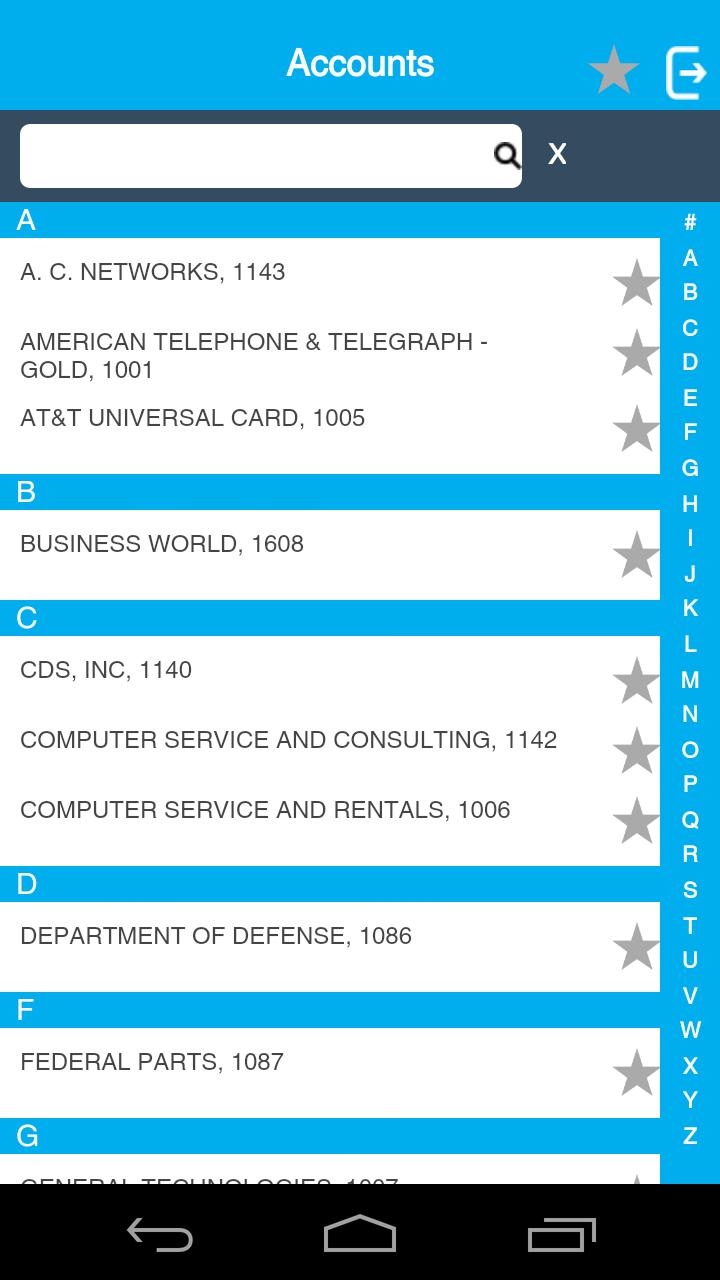Tap the magnifier search icon

point(507,155)
